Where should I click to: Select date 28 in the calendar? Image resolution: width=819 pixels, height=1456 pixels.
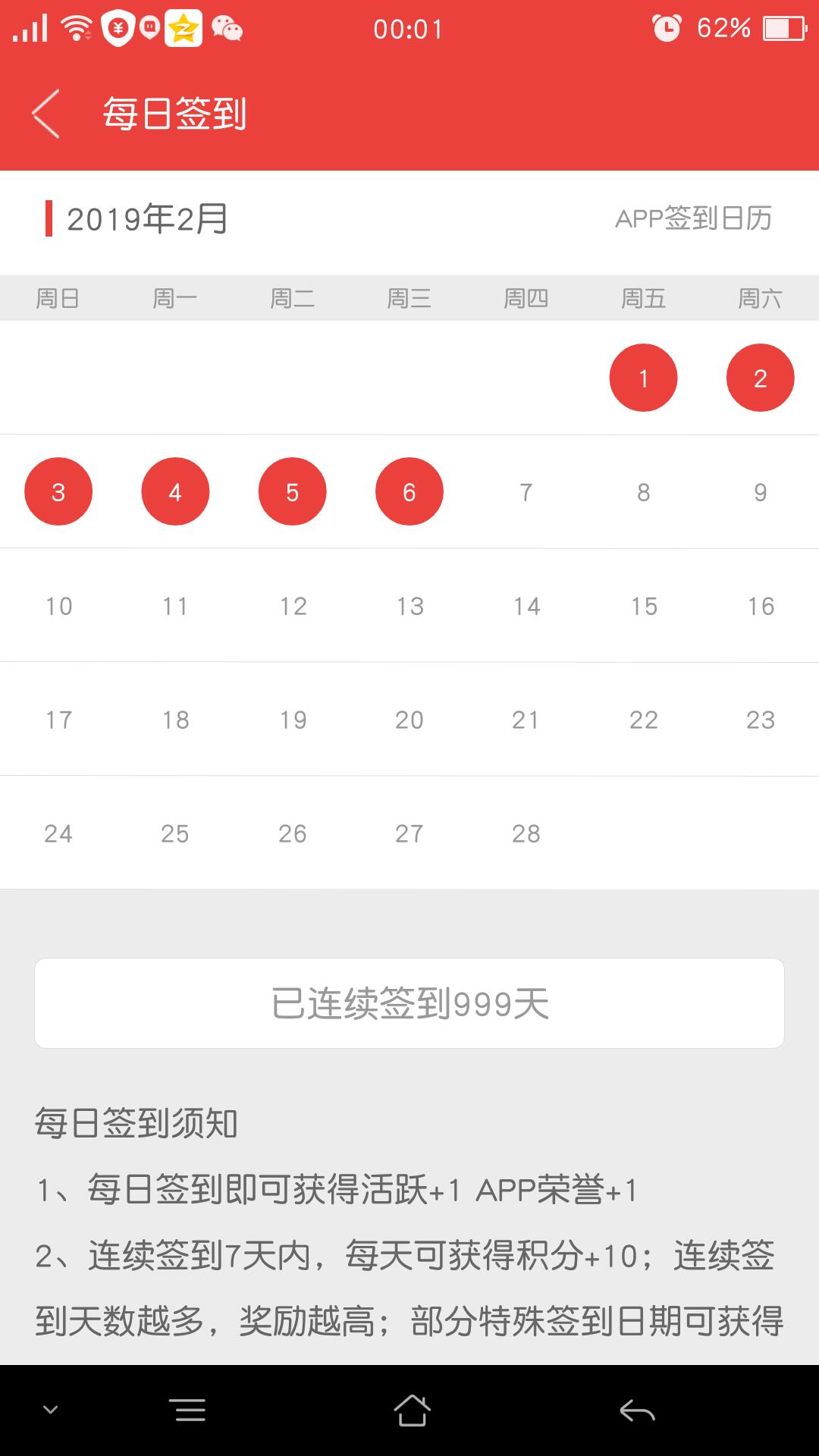point(526,833)
